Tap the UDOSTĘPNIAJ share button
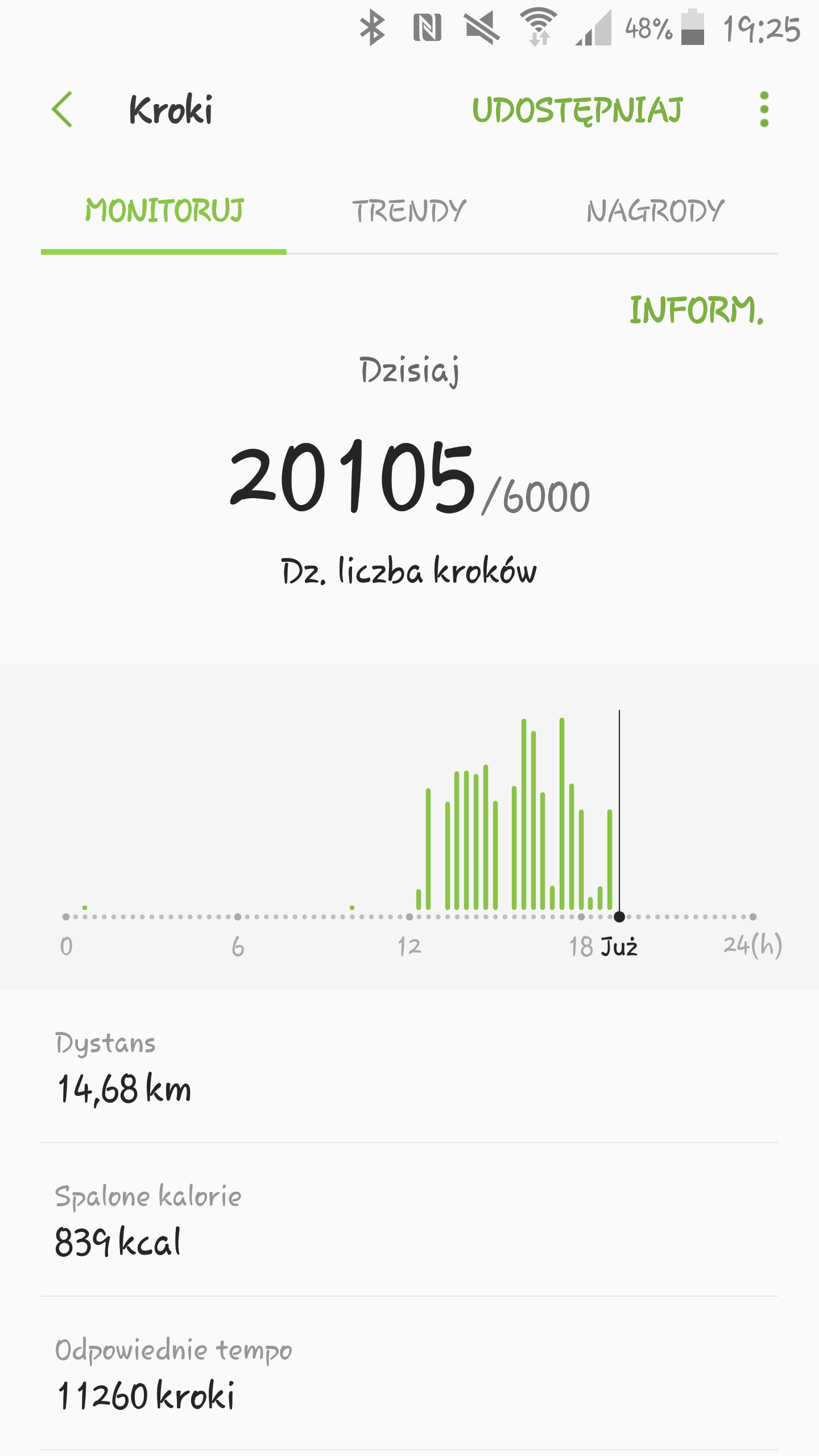 click(x=577, y=110)
